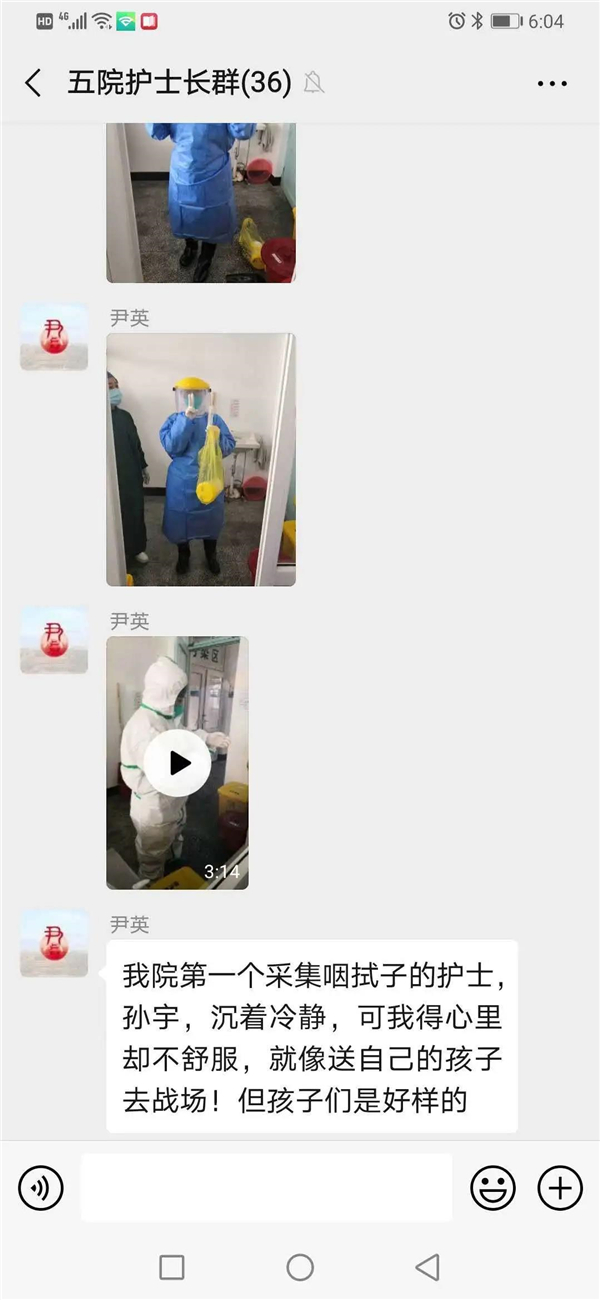Open photo of nurse holding yellow bag
This screenshot has height=1300, width=600.
pyautogui.click(x=201, y=460)
